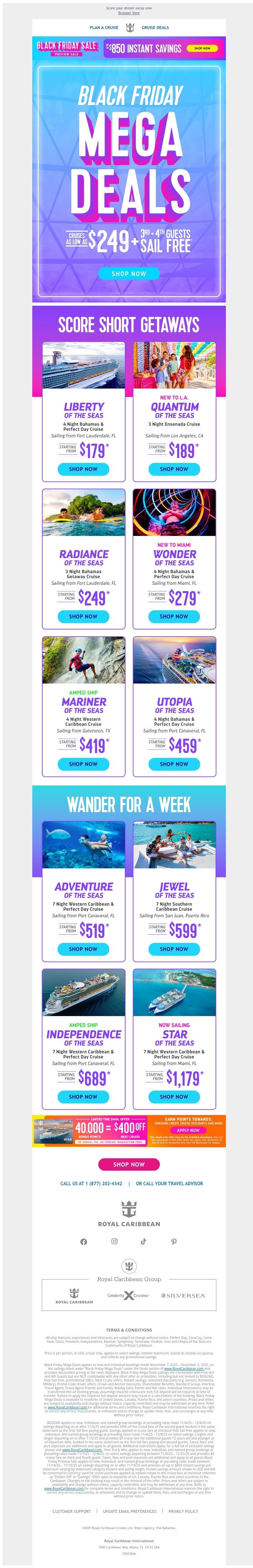Shop the Wonder of the Seas cruise

point(174,616)
